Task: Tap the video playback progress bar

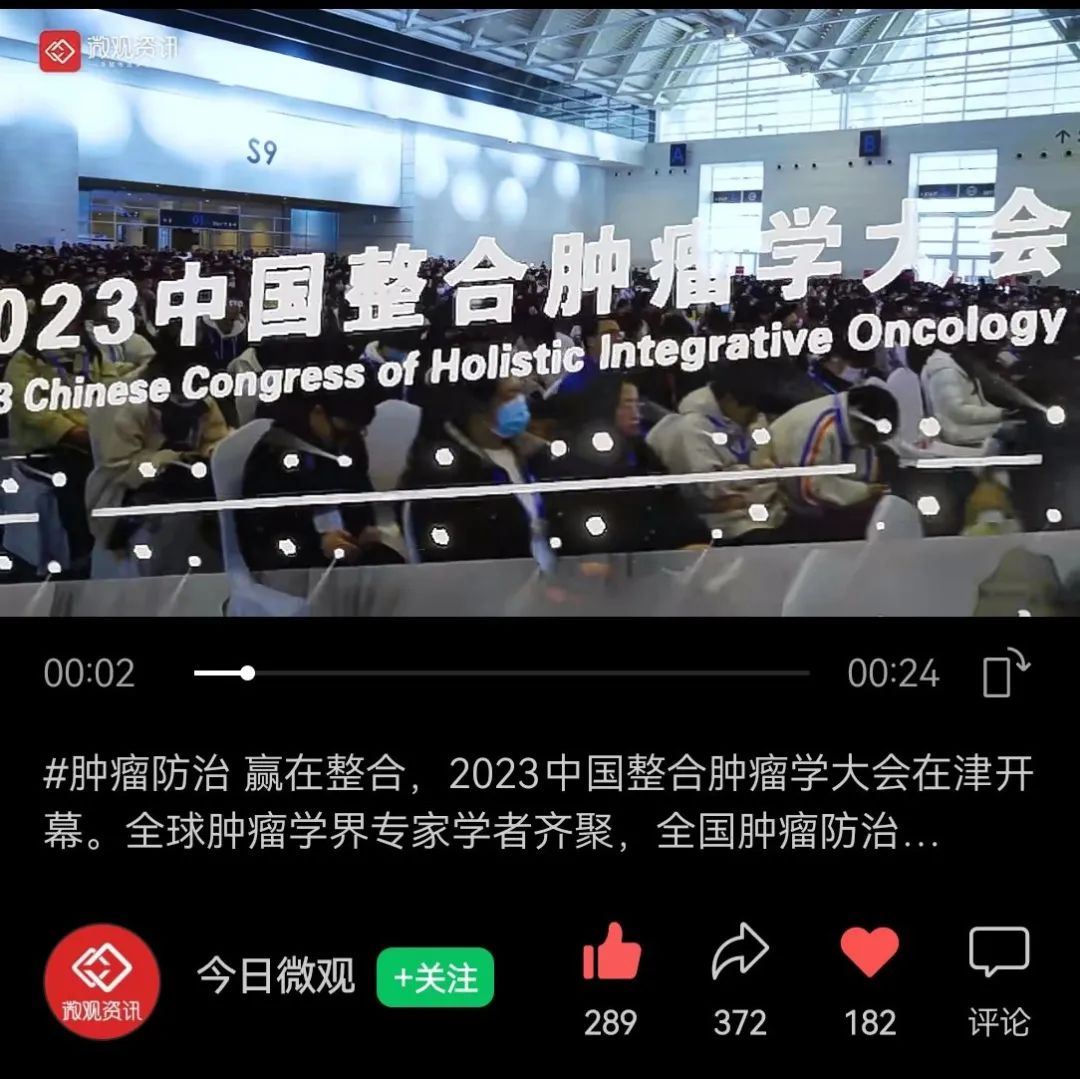Action: 500,673
